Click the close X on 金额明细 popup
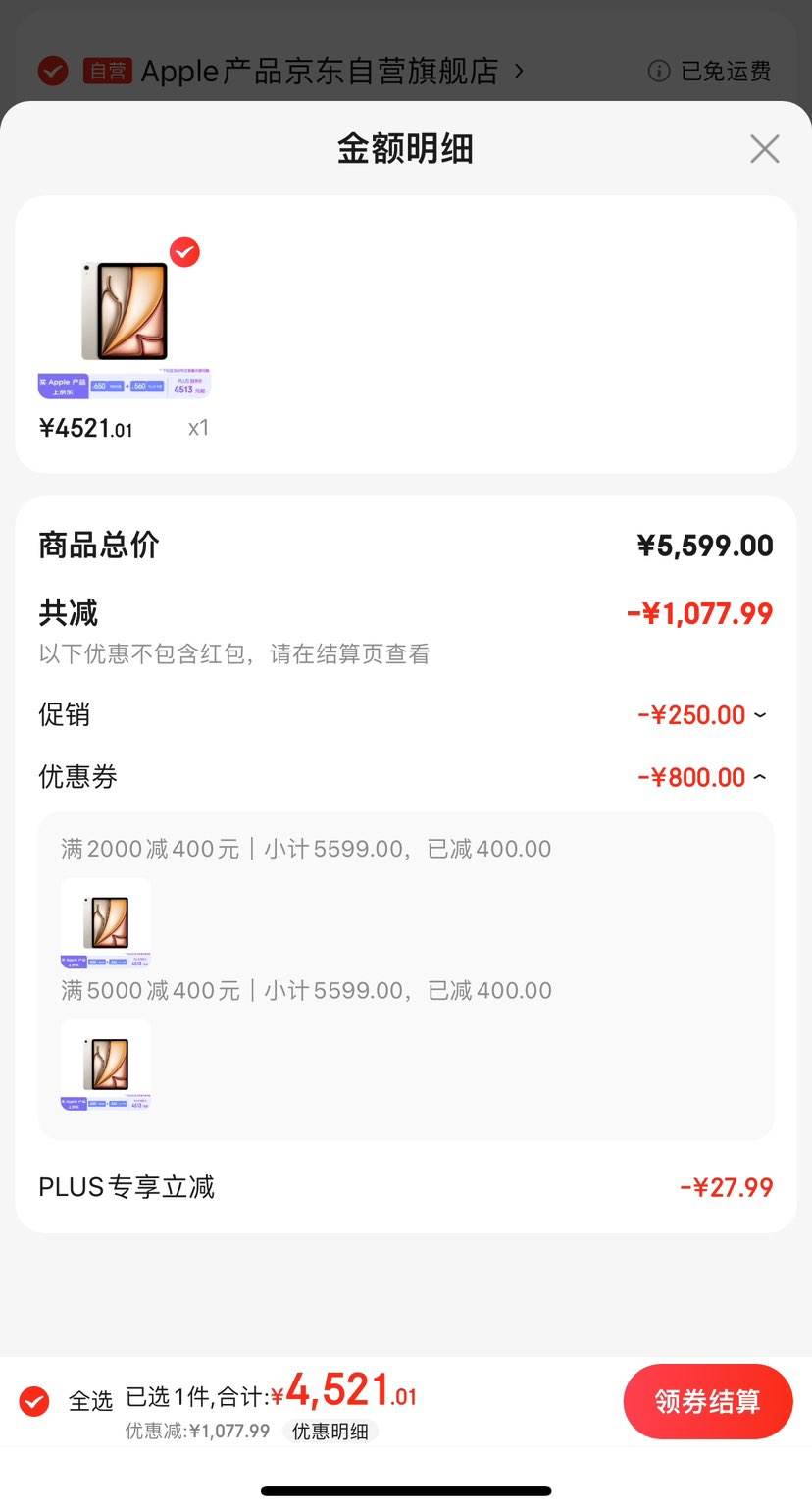Viewport: 812px width, 1511px height. click(x=764, y=148)
